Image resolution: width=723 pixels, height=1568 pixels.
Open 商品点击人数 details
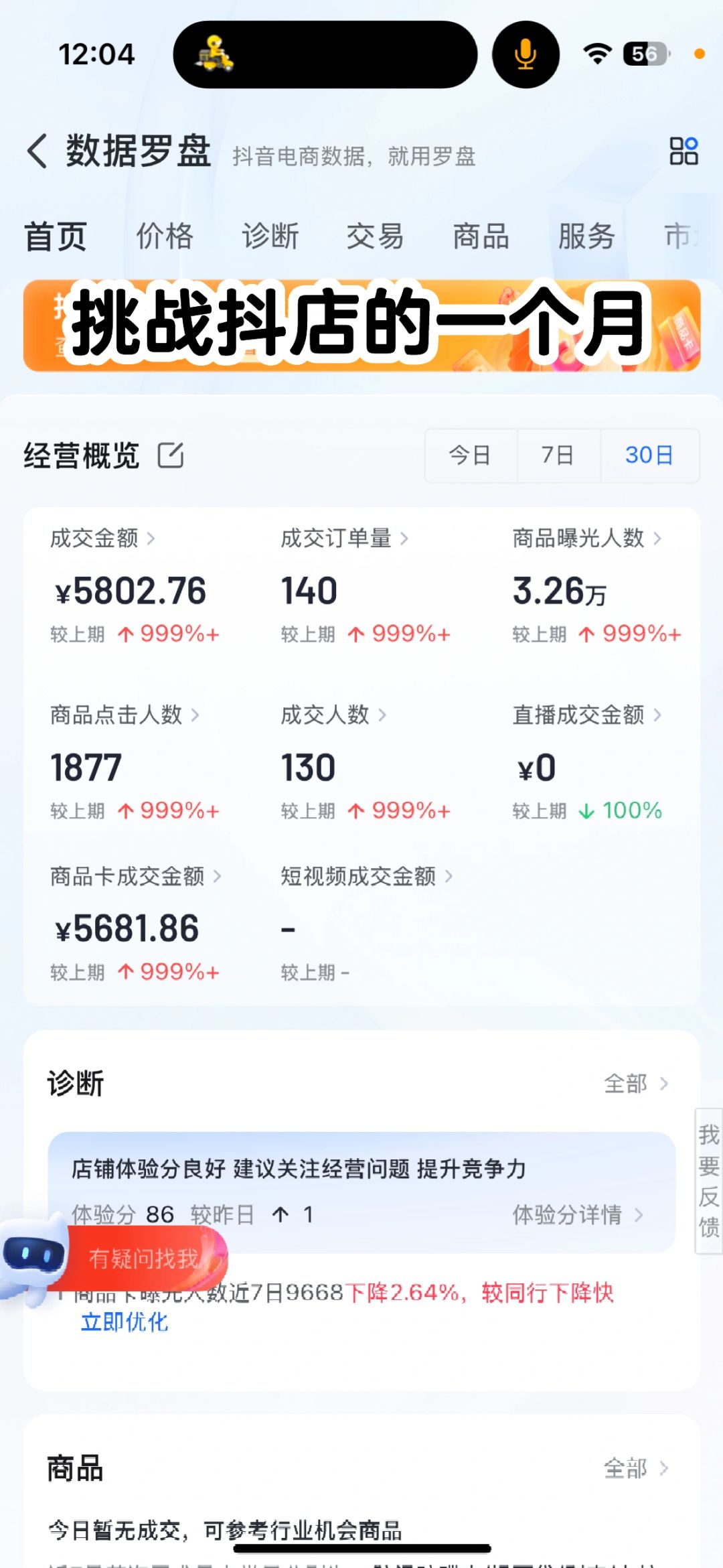(125, 715)
